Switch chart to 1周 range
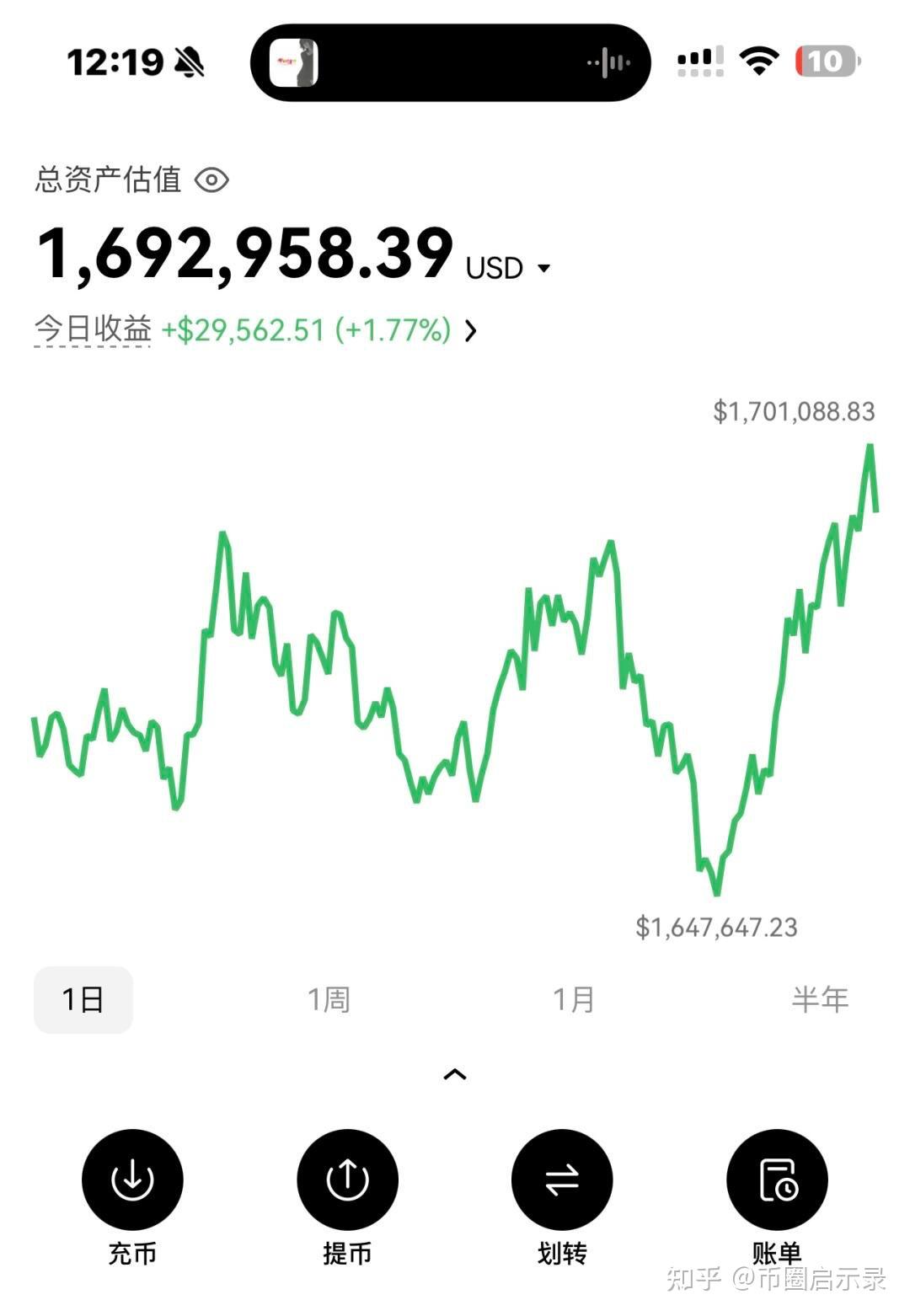Viewport: 910px width, 1316px height. 329,1000
